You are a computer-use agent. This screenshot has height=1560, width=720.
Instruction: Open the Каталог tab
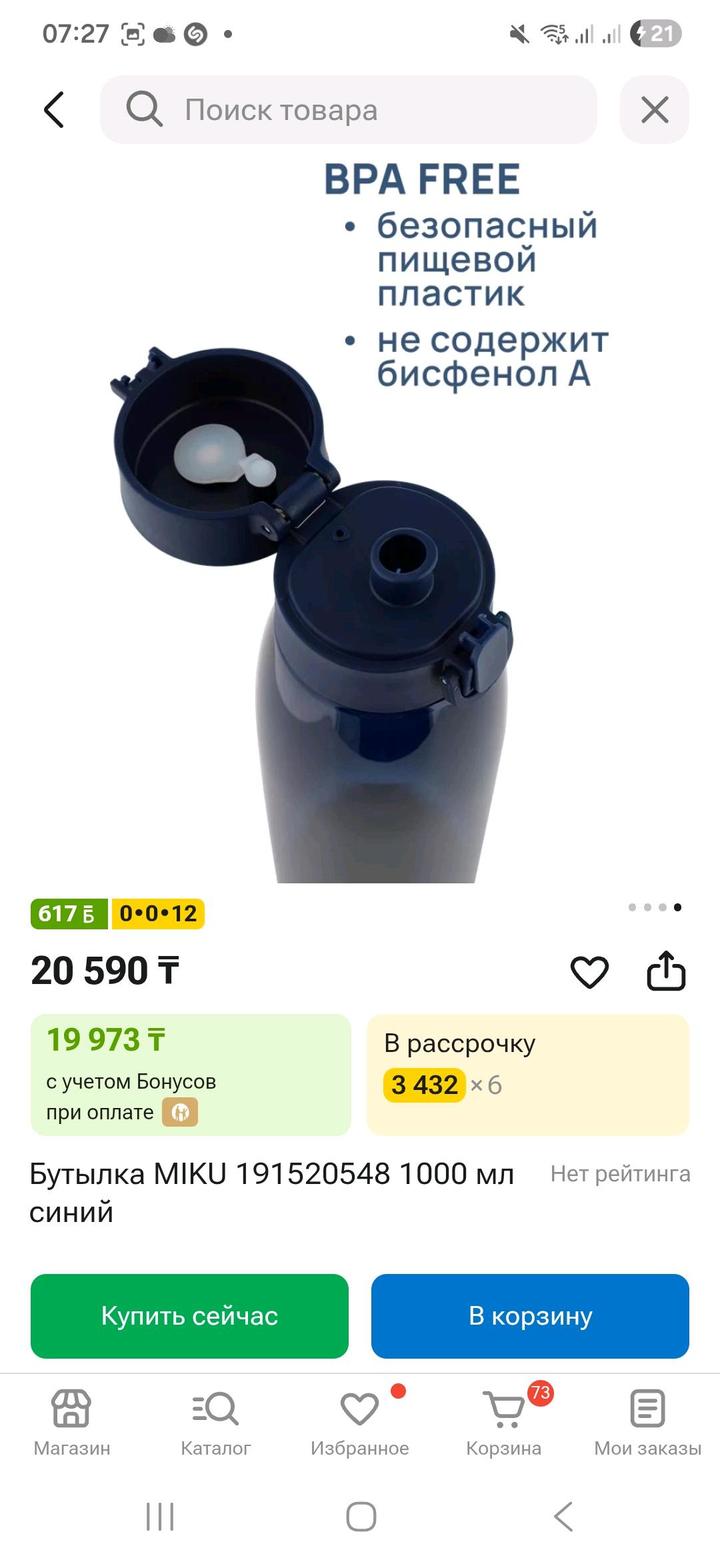pos(215,1422)
